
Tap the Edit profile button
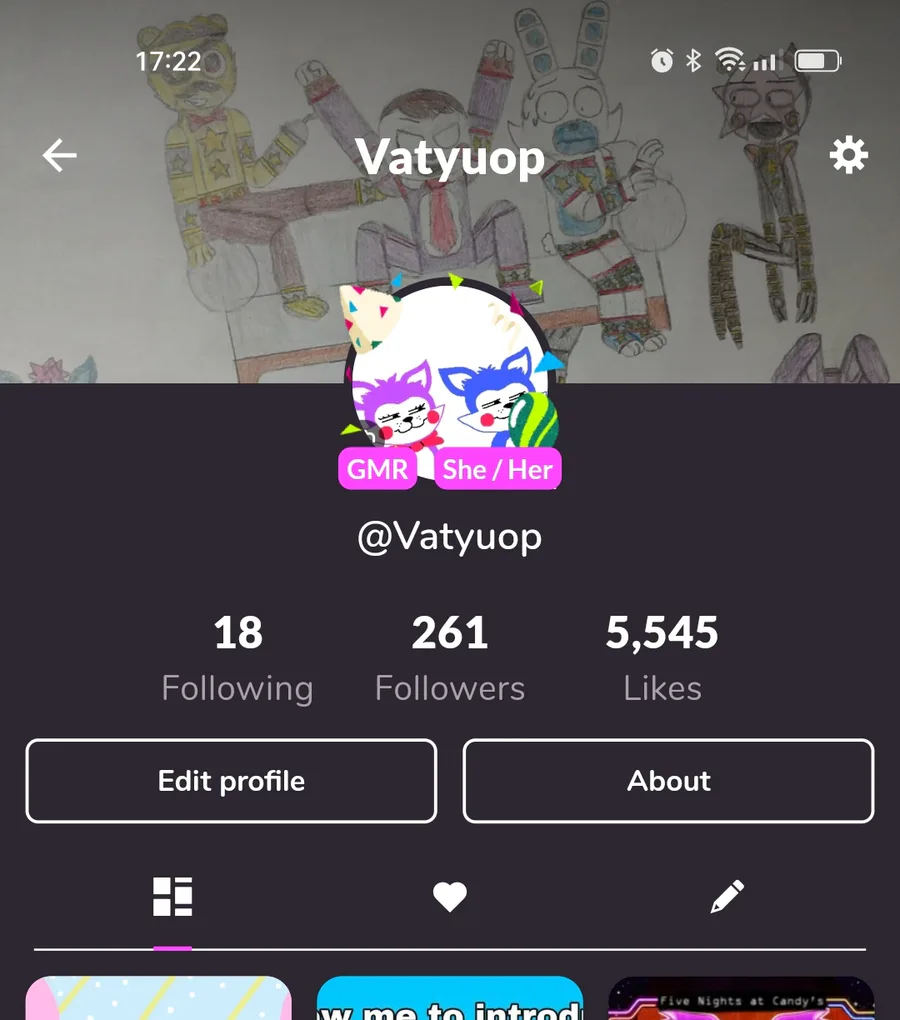click(231, 781)
